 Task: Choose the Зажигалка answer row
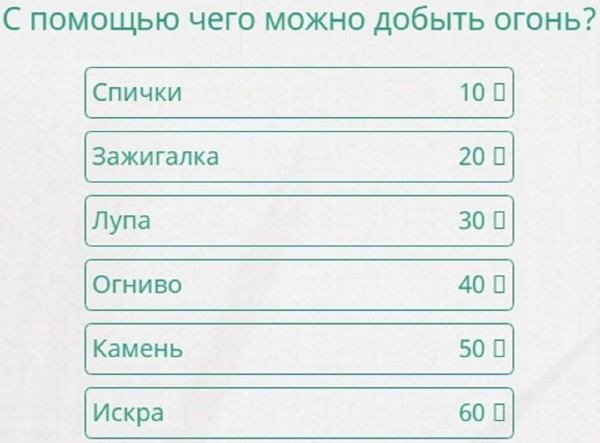(299, 157)
